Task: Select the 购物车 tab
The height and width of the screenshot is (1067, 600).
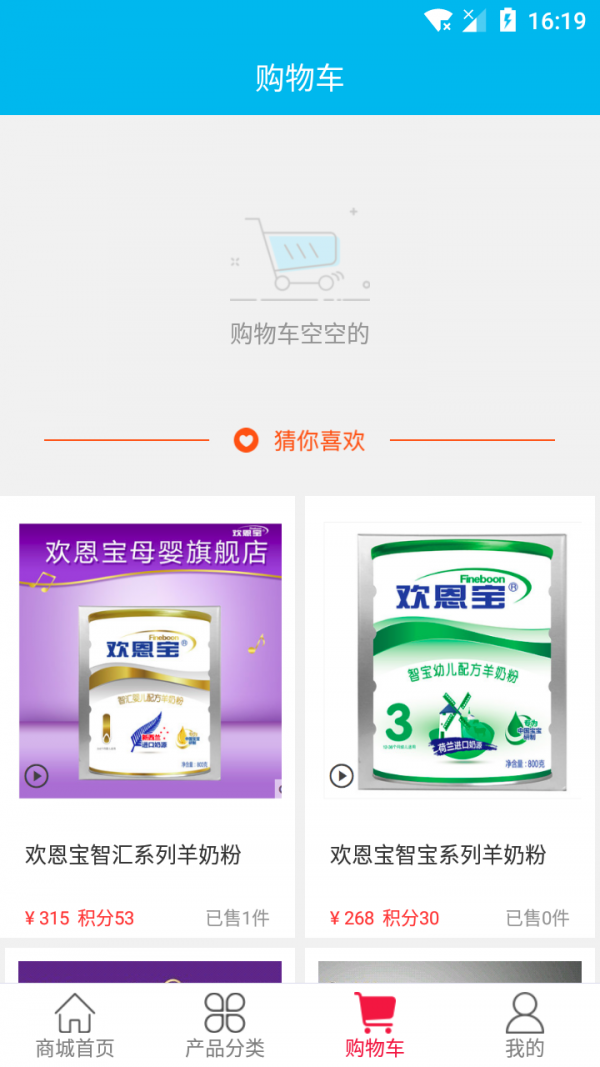Action: [375, 1025]
